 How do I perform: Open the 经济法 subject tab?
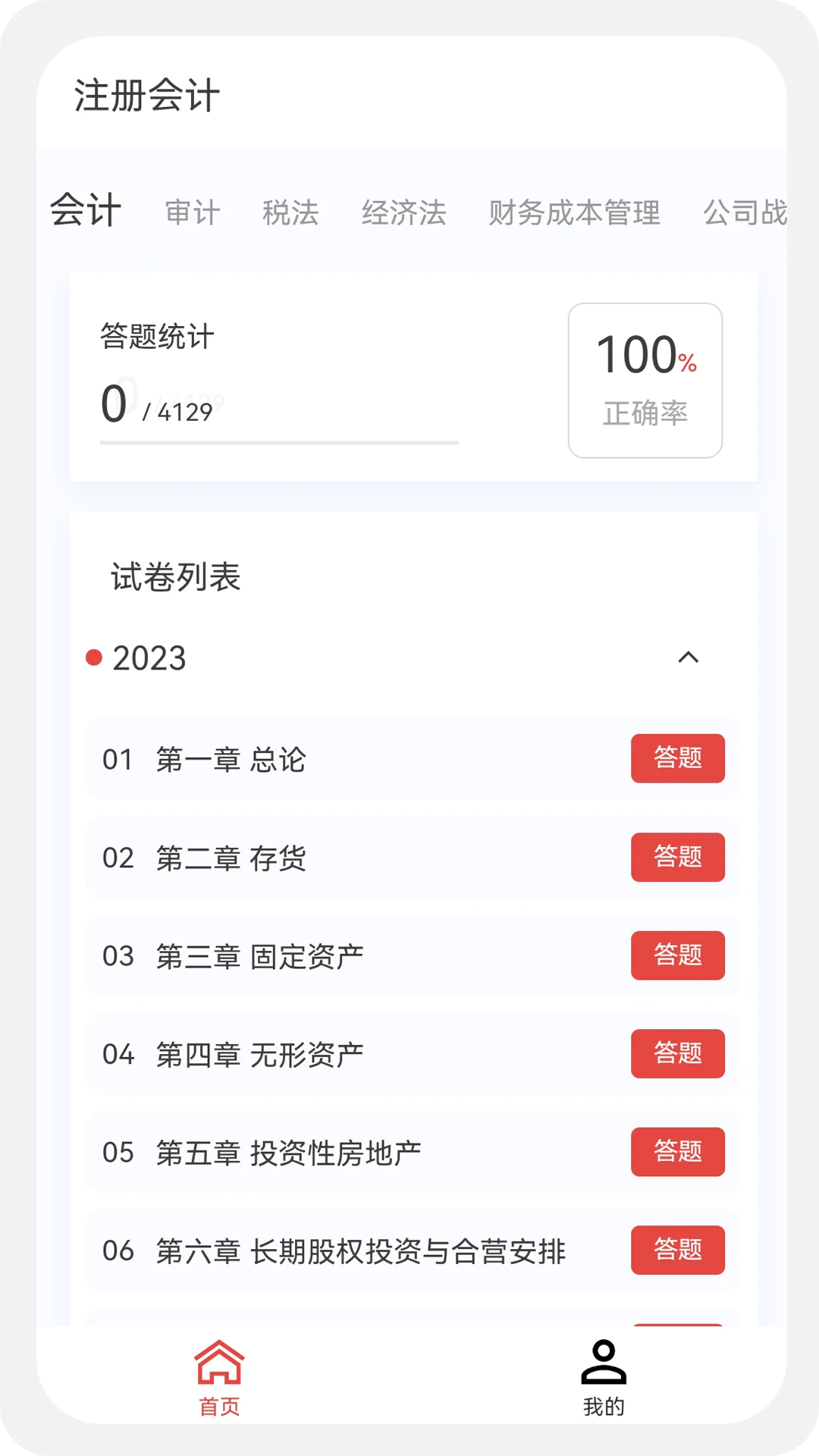click(404, 212)
